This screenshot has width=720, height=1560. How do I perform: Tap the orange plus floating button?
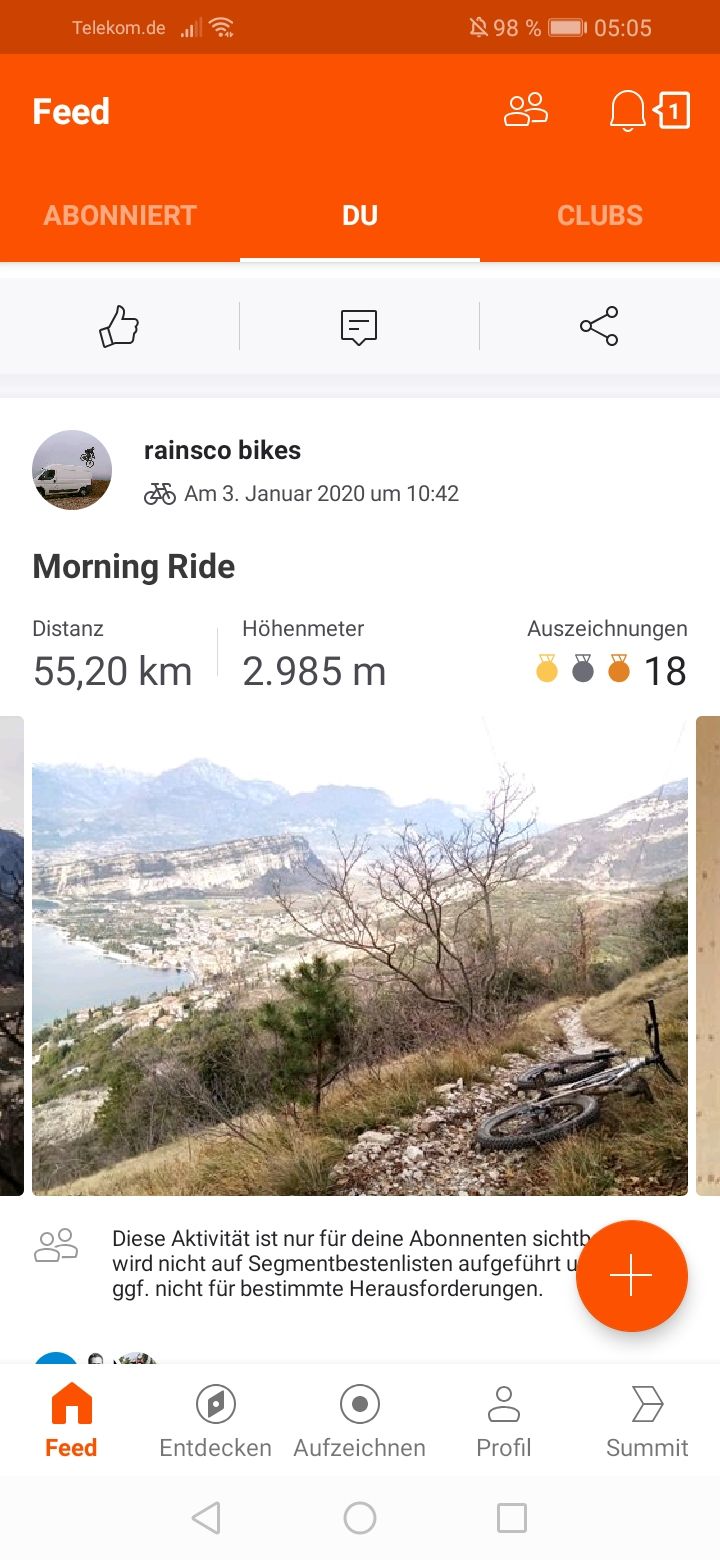631,1276
